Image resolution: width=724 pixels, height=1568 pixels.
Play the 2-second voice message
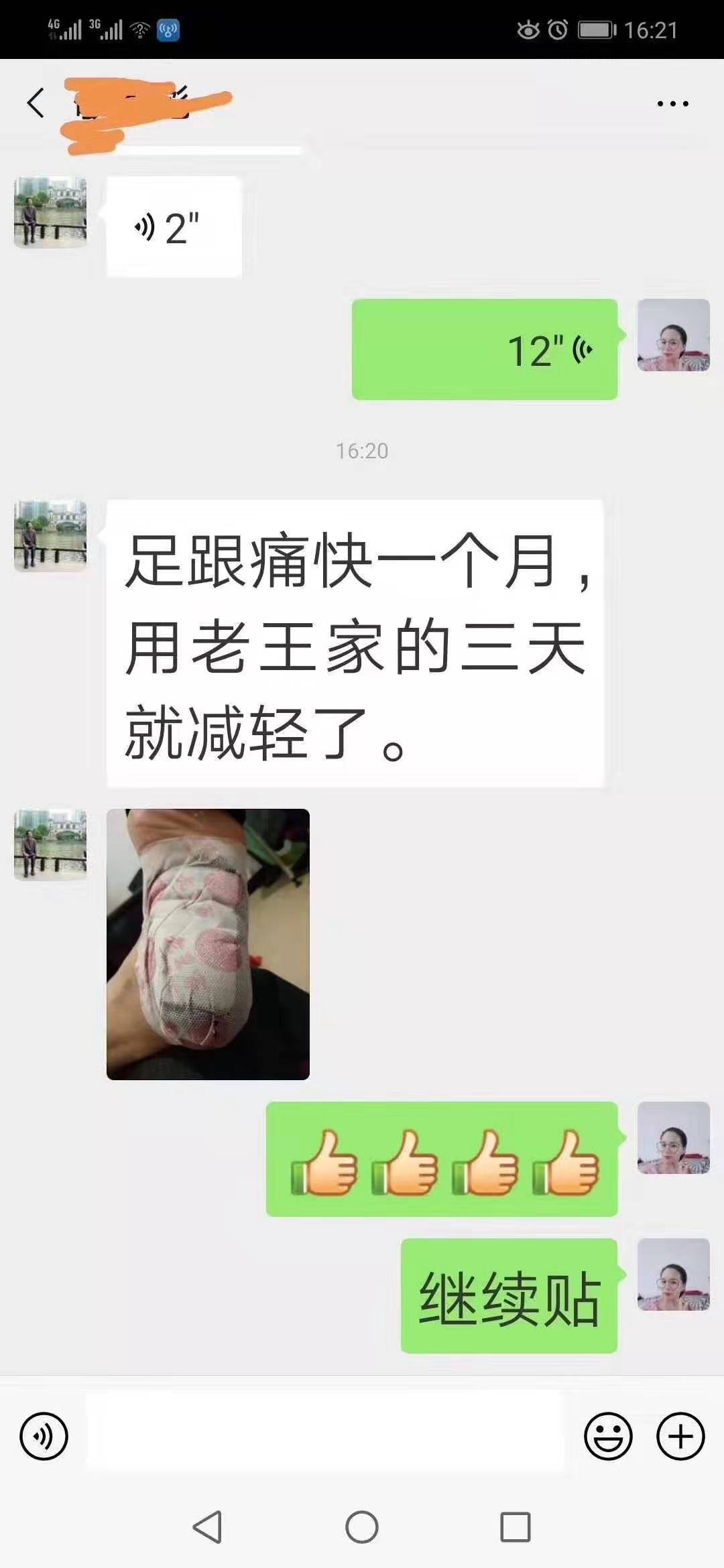(174, 227)
